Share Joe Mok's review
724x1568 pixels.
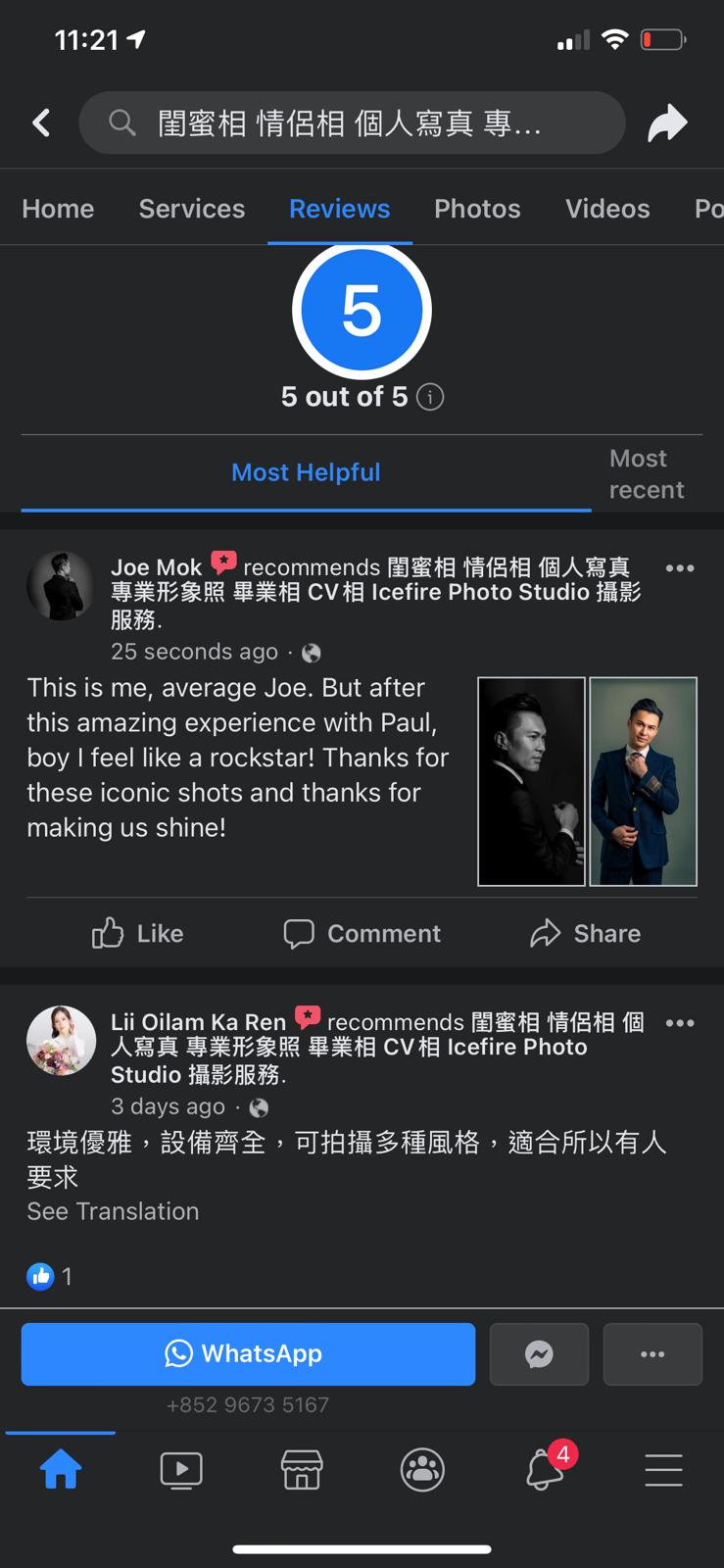point(586,933)
